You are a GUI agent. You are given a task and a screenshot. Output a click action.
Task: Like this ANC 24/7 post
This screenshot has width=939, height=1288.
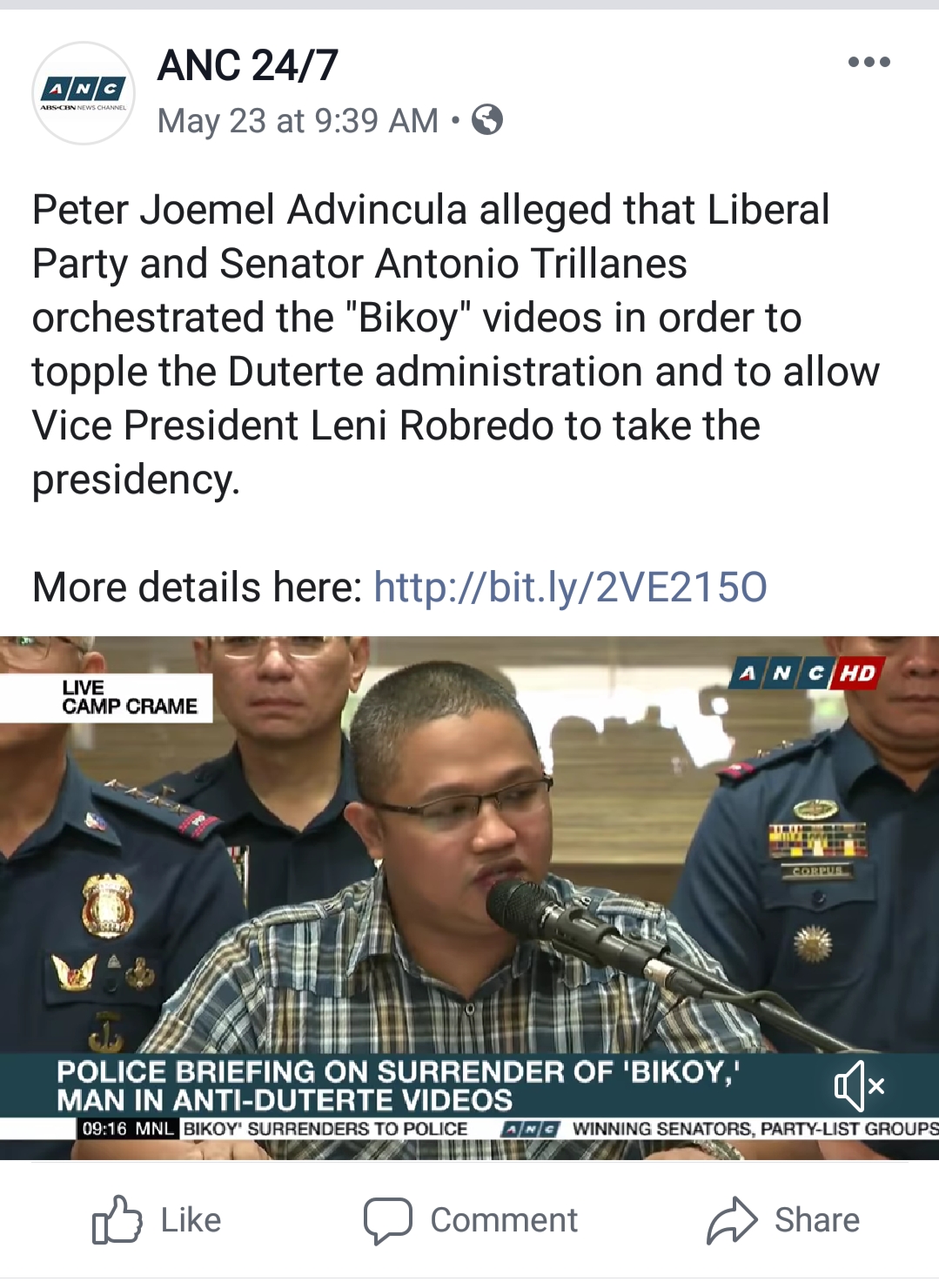click(x=157, y=1220)
